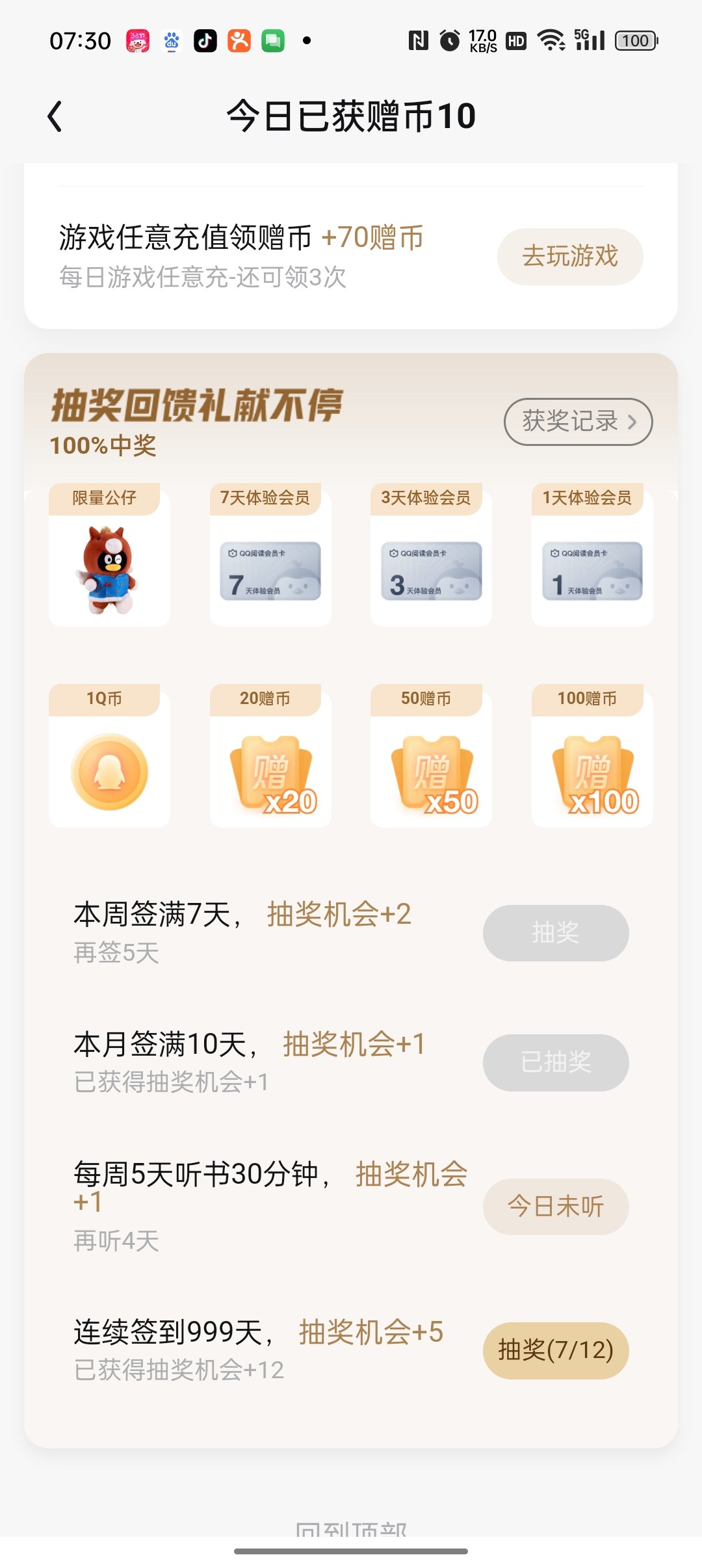Open 获奖记录 prize history
702x1568 pixels.
578,422
